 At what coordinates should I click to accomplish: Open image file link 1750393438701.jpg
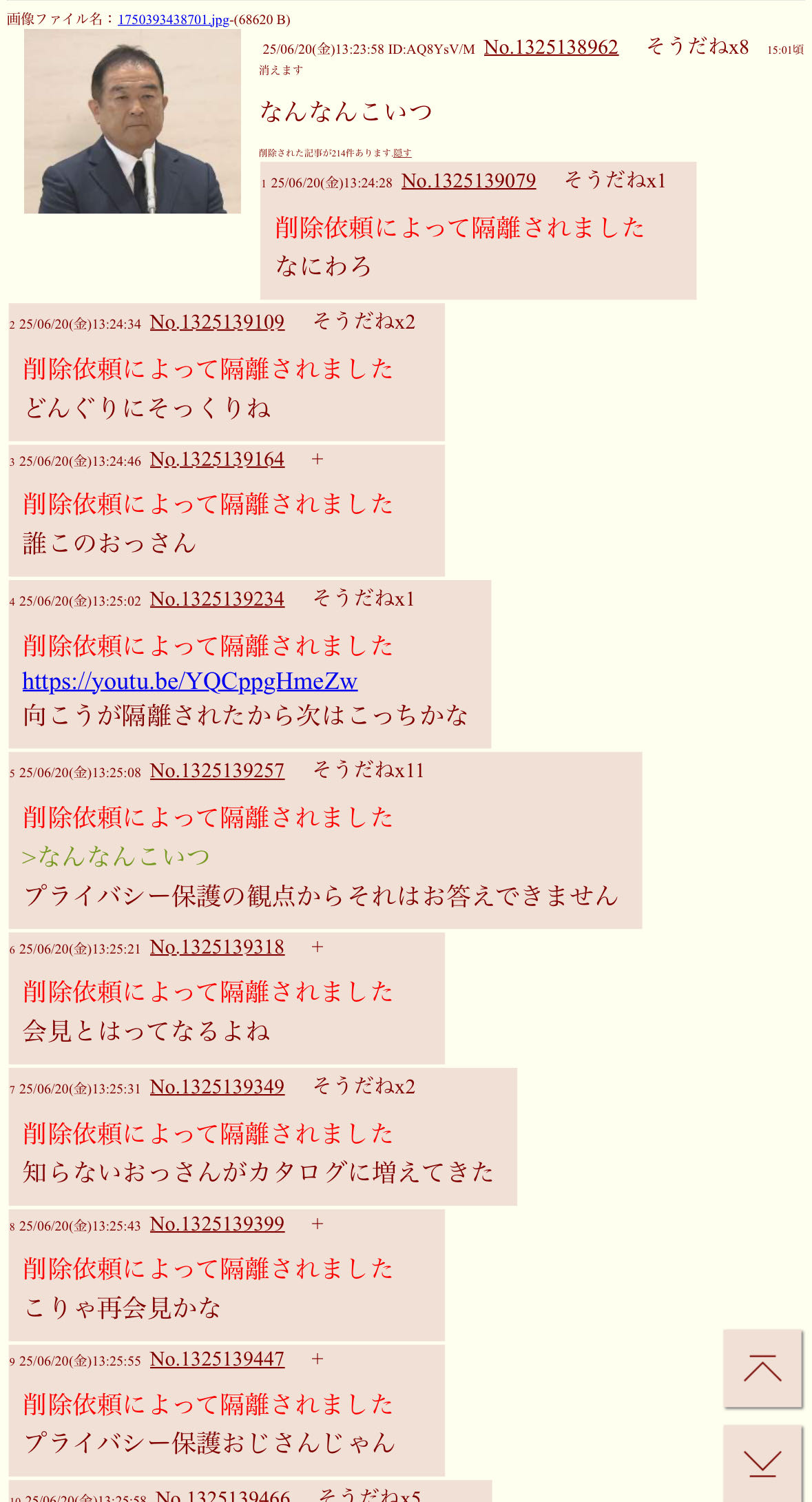point(174,19)
